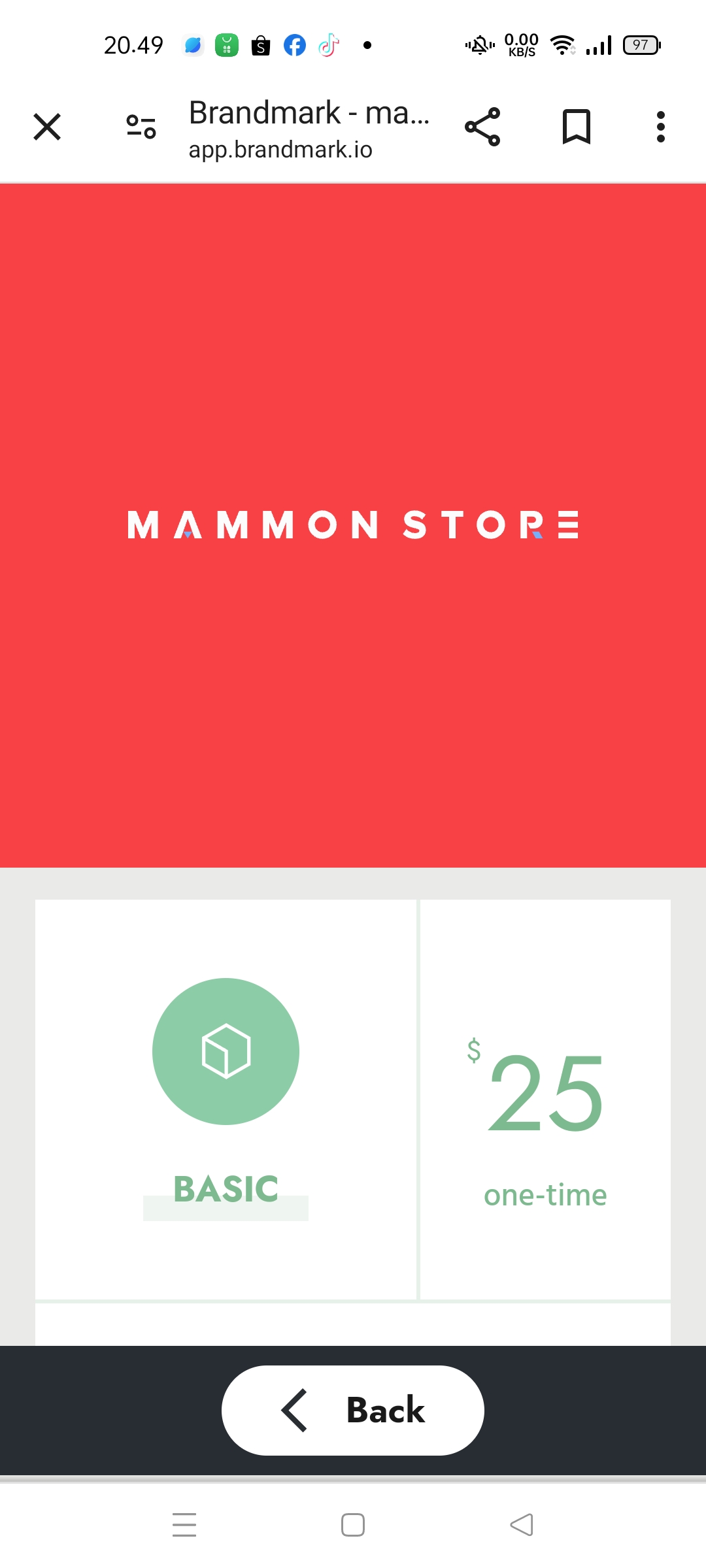Bookmark this page
706x1568 pixels.
pos(576,127)
